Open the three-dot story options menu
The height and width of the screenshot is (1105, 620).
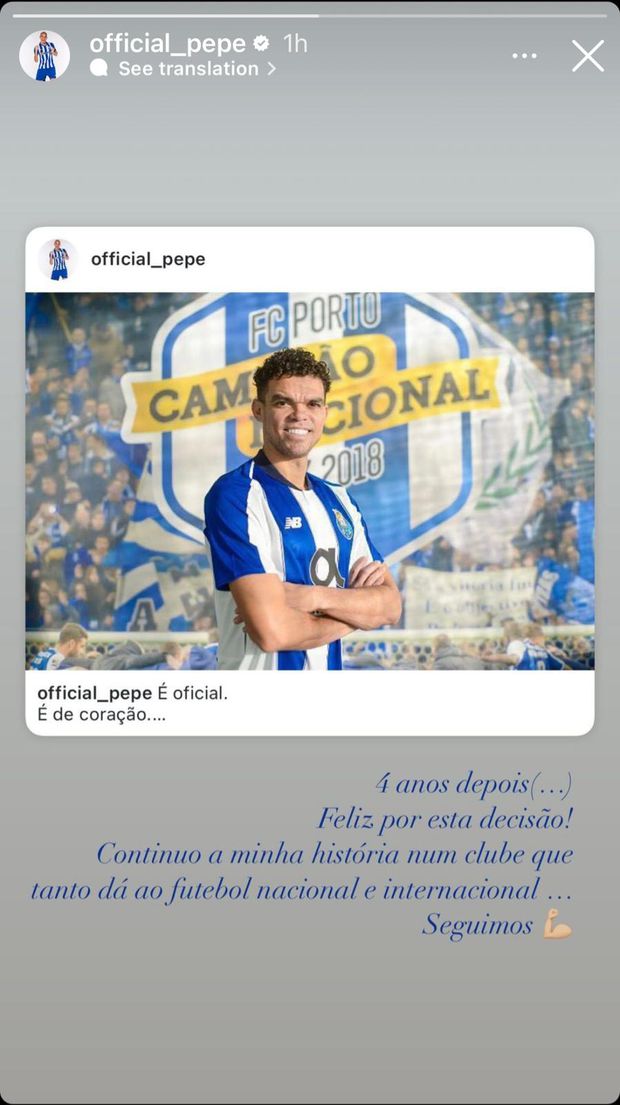tap(525, 56)
